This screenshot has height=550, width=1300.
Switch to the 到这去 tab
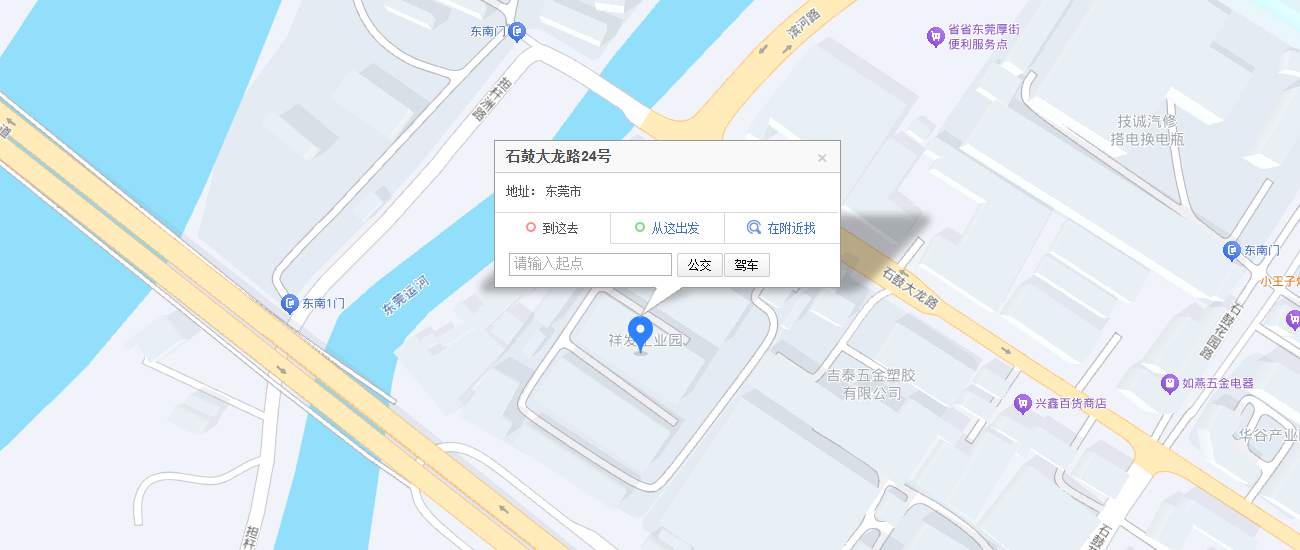(x=552, y=228)
